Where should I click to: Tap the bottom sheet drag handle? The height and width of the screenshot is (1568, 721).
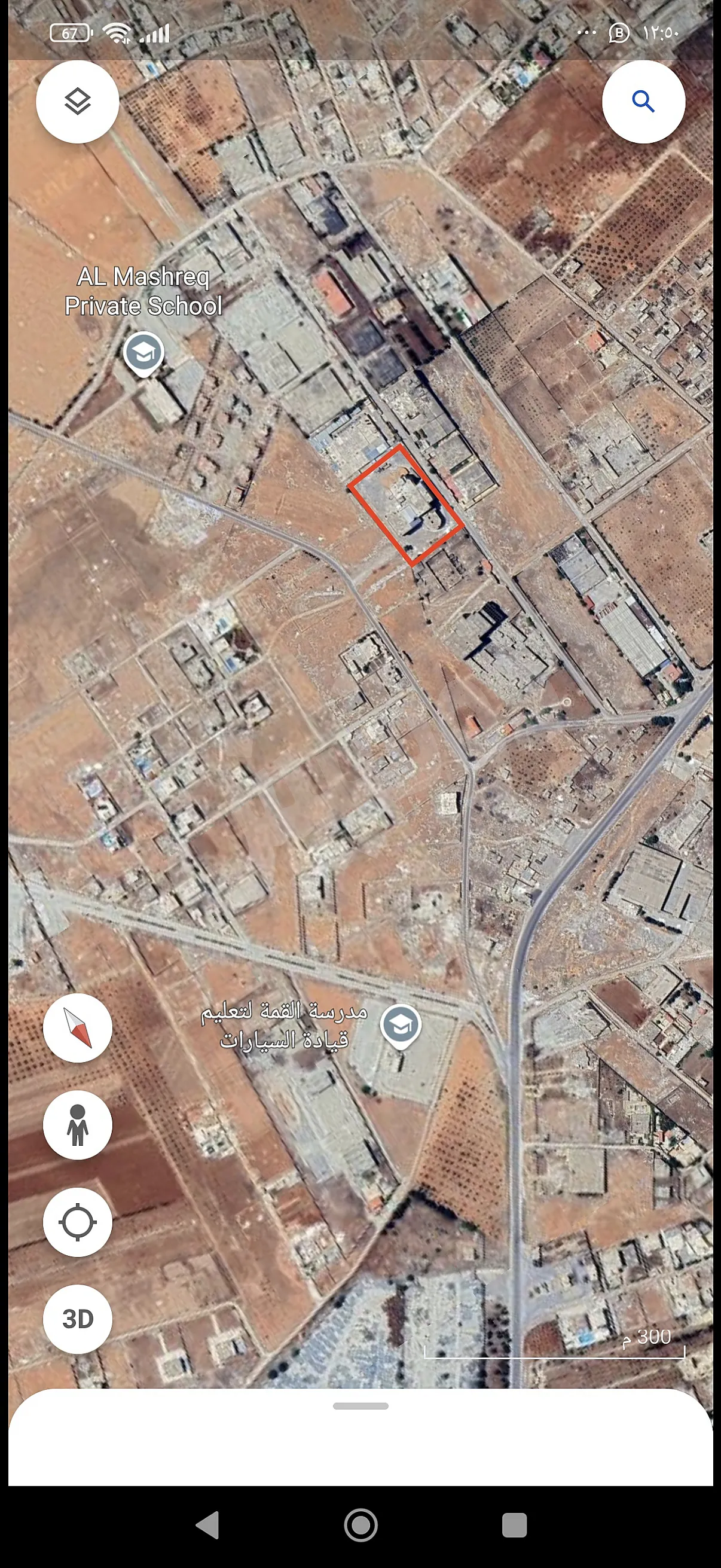coord(360,1406)
